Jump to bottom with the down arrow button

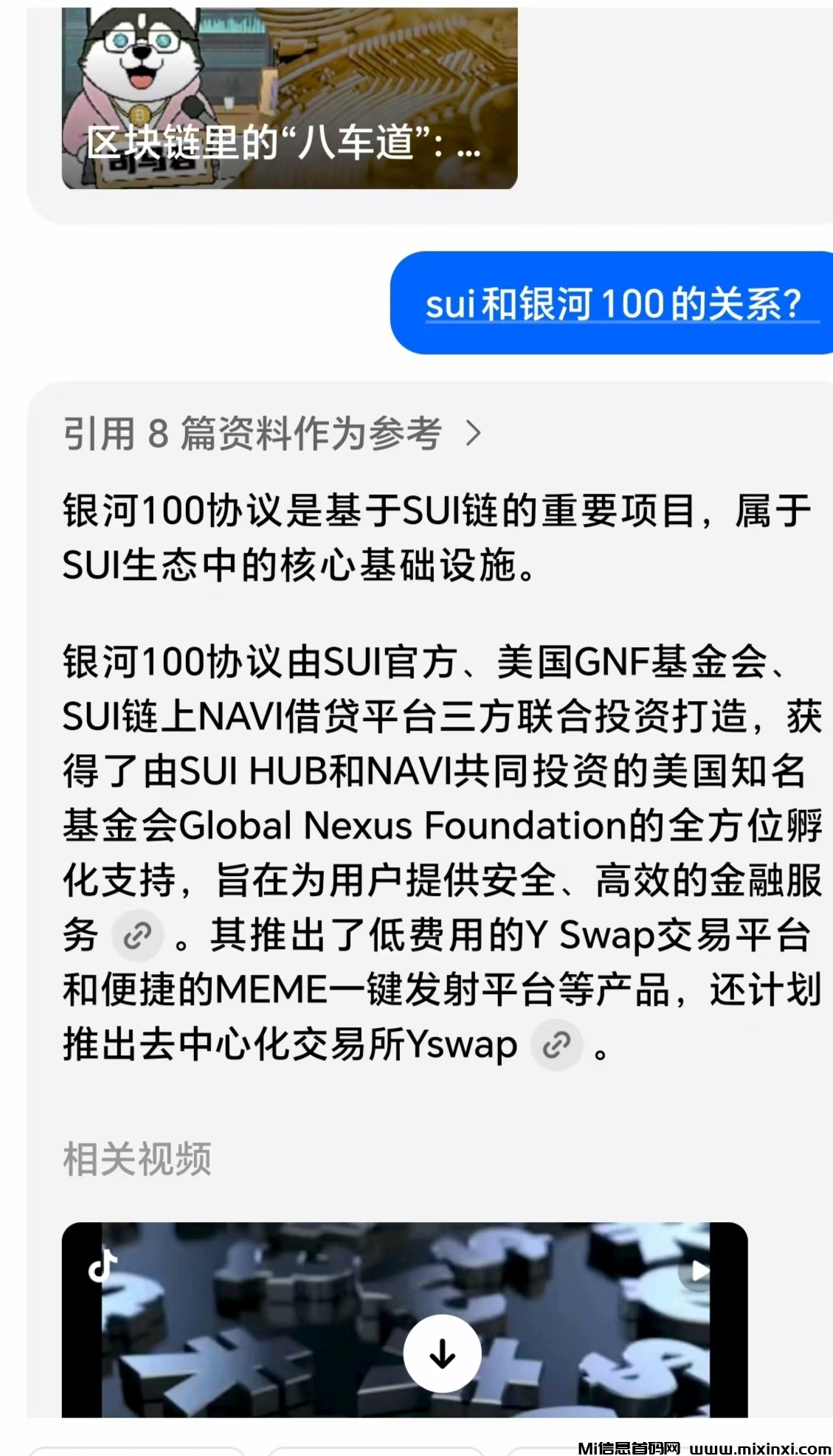tap(442, 1353)
